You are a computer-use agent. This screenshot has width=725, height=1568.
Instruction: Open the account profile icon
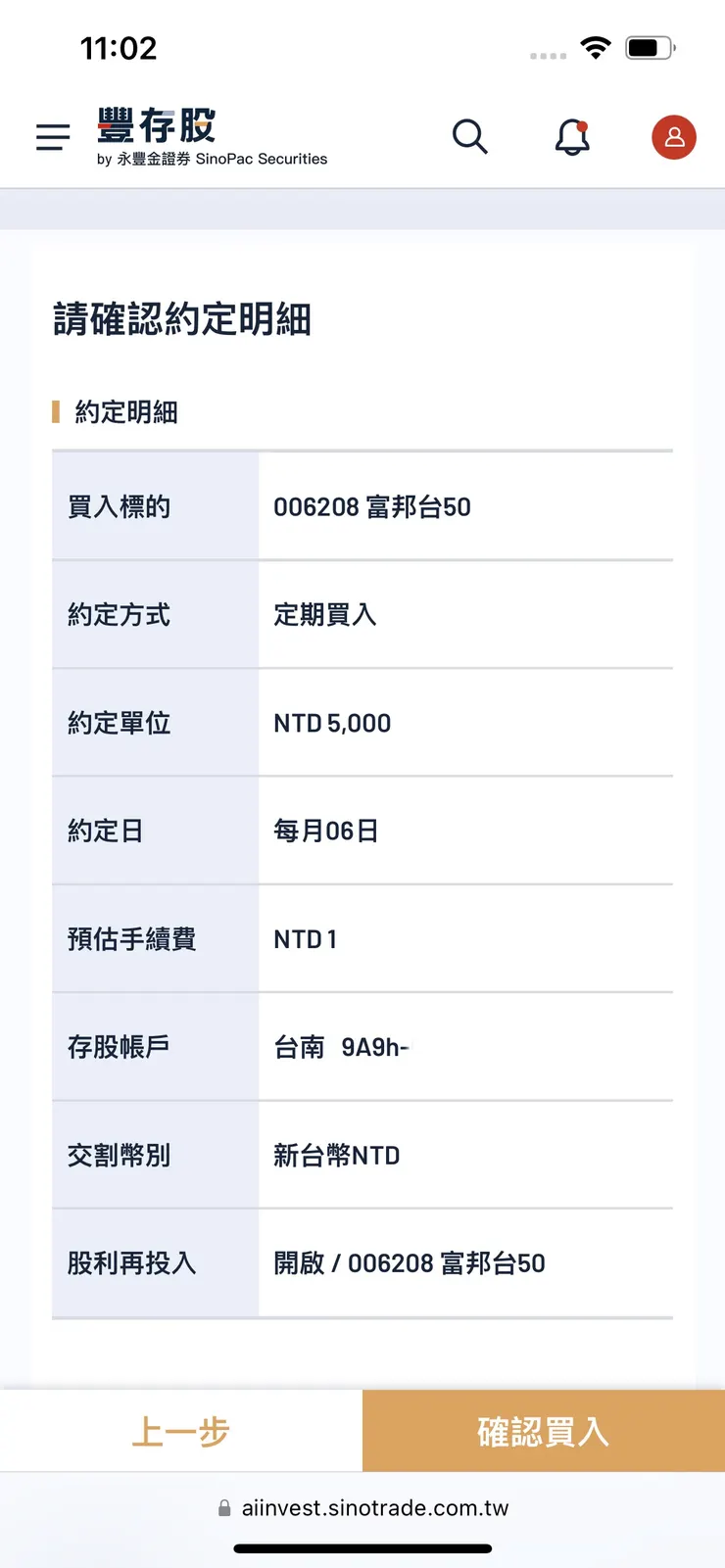[673, 137]
